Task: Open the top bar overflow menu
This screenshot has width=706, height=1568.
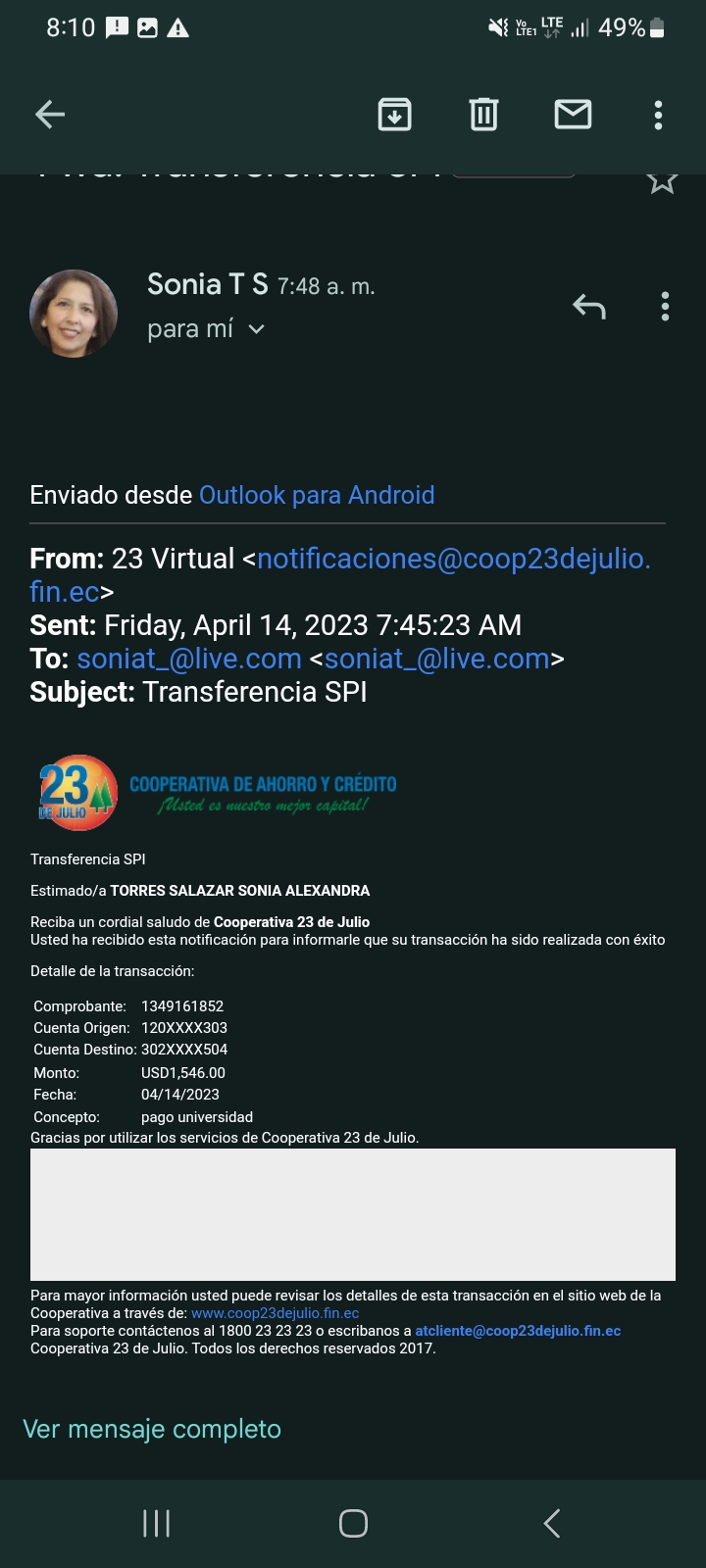Action: (658, 115)
